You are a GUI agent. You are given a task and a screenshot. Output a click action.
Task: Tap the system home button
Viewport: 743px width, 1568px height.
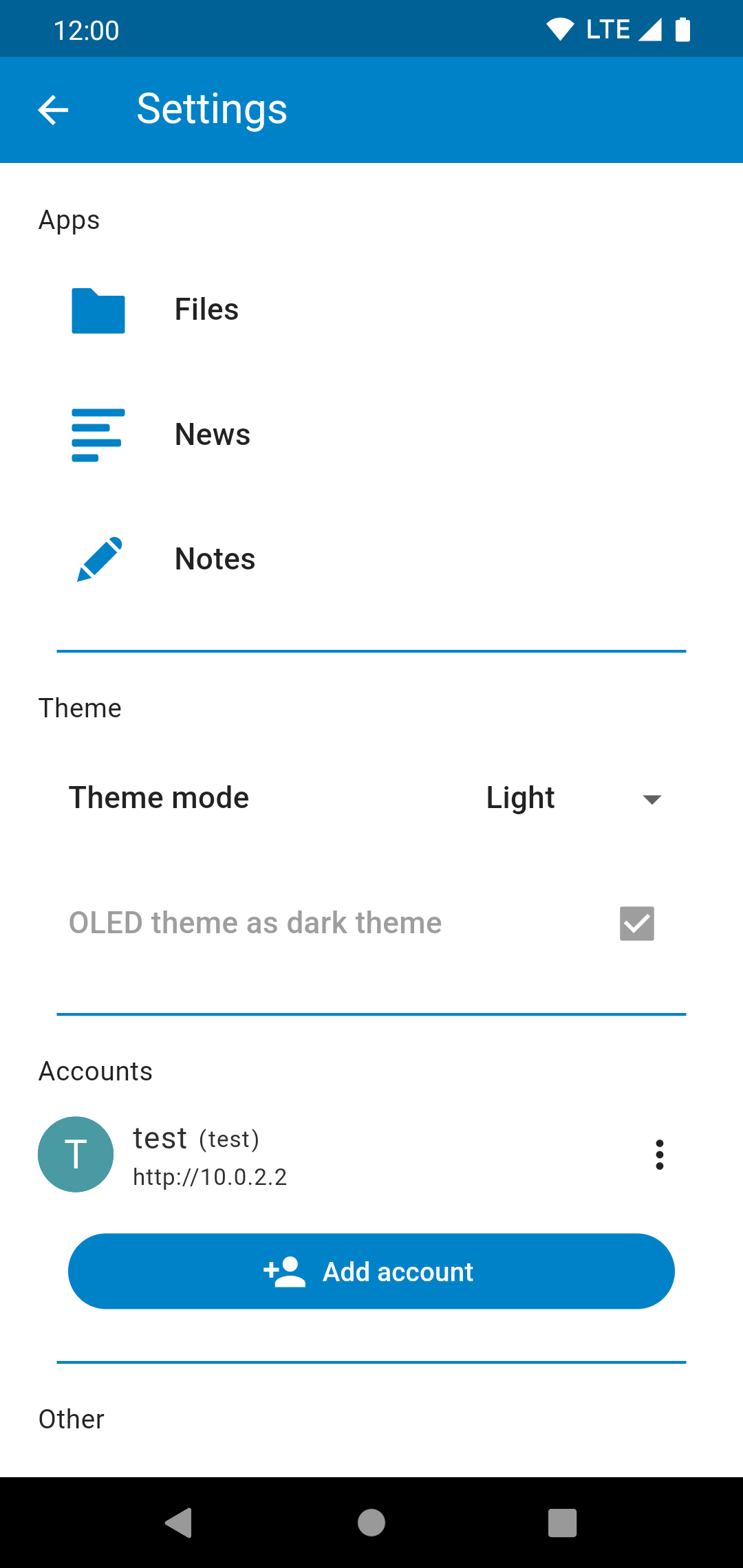pyautogui.click(x=371, y=1523)
